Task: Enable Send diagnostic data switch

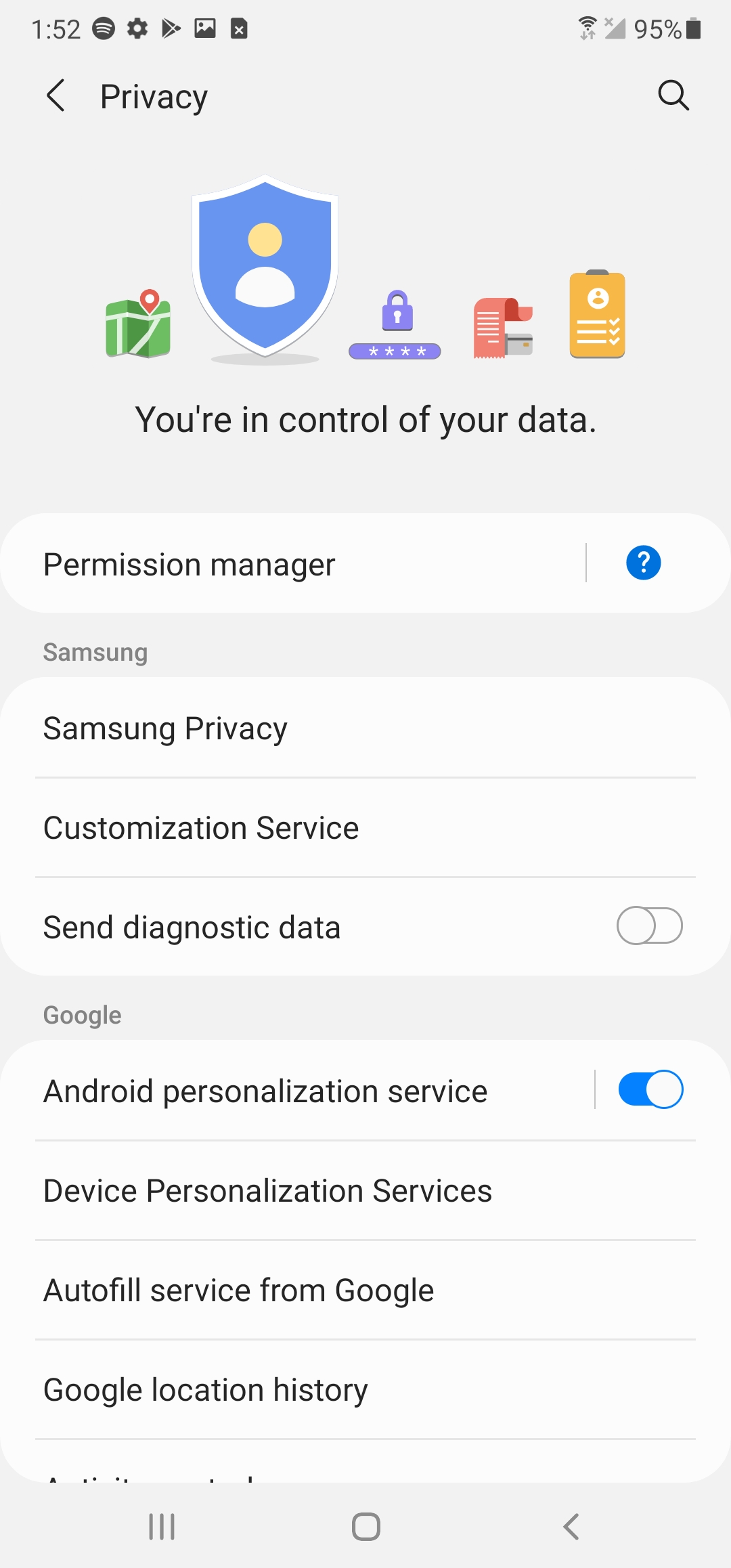Action: [x=649, y=926]
